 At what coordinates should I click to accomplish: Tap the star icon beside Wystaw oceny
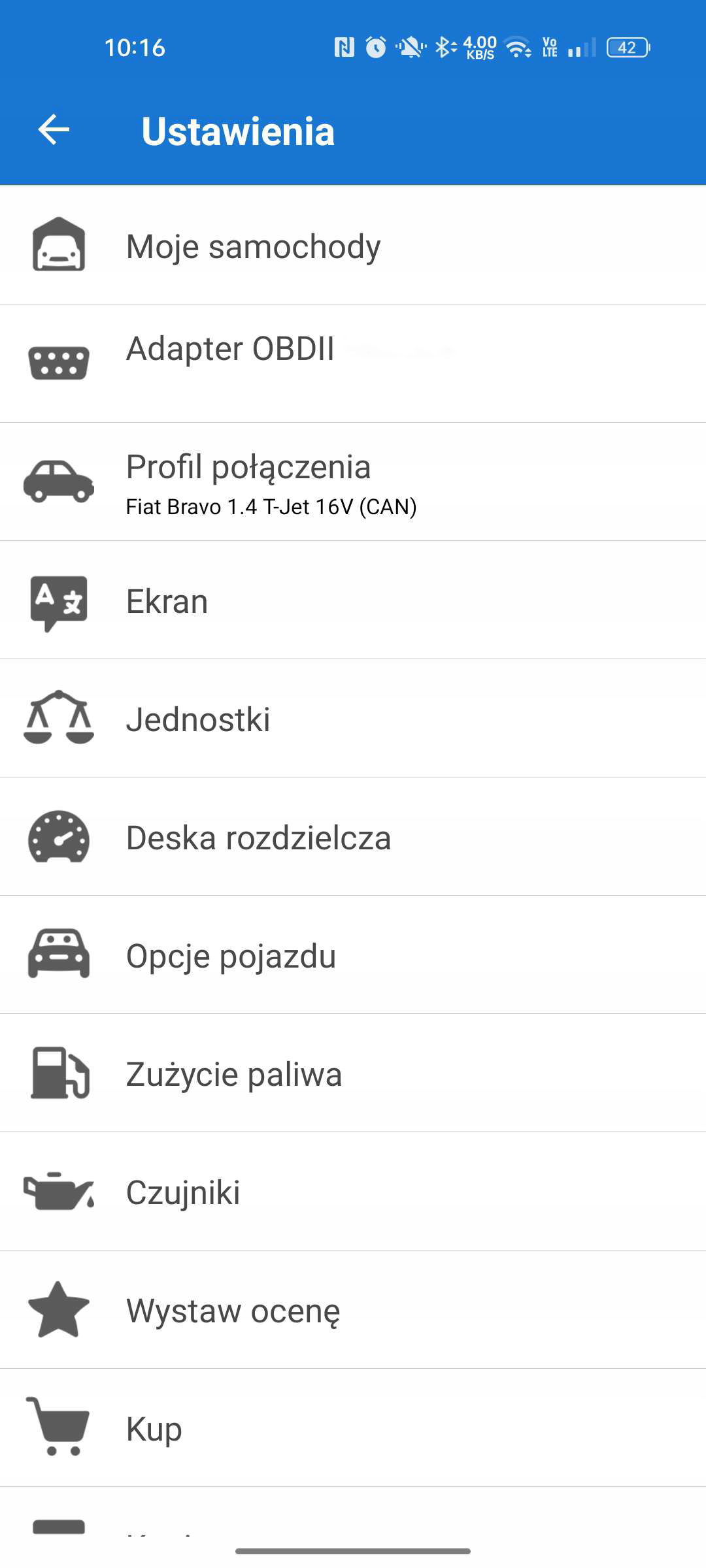point(58,1310)
